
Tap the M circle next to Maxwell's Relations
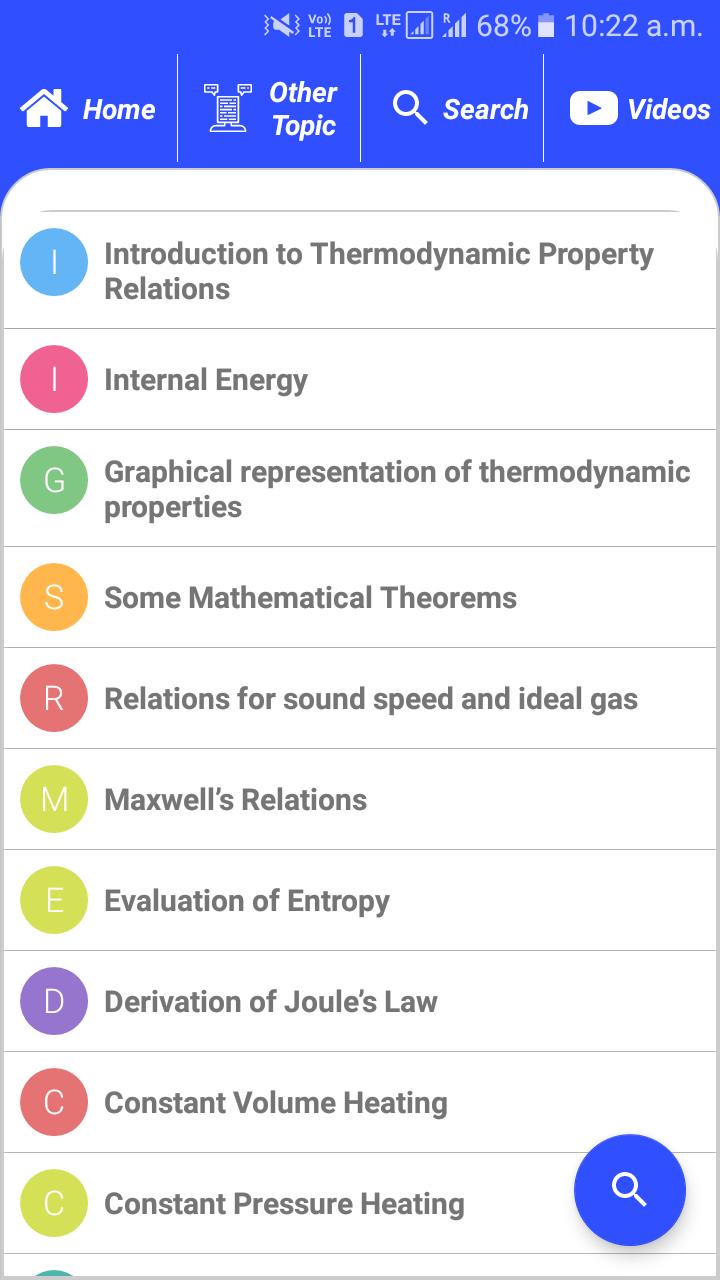[54, 799]
